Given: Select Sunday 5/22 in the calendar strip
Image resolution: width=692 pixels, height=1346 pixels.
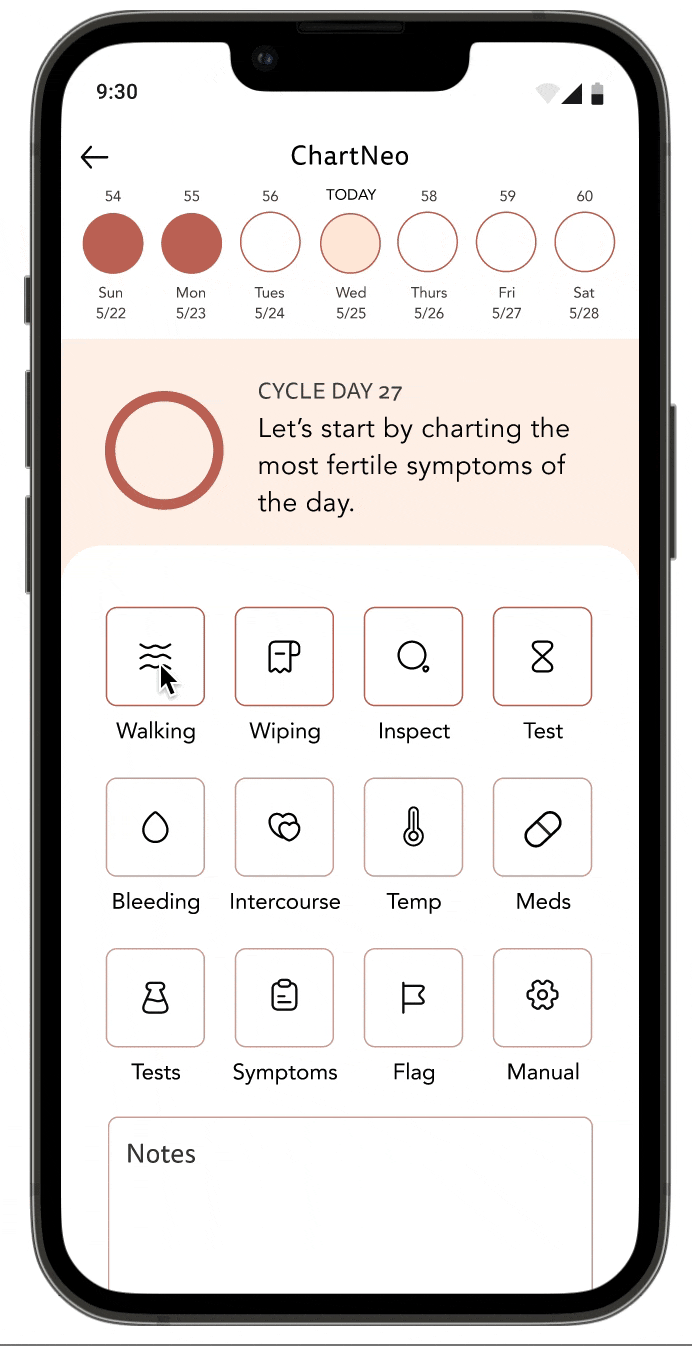Looking at the screenshot, I should coord(112,243).
